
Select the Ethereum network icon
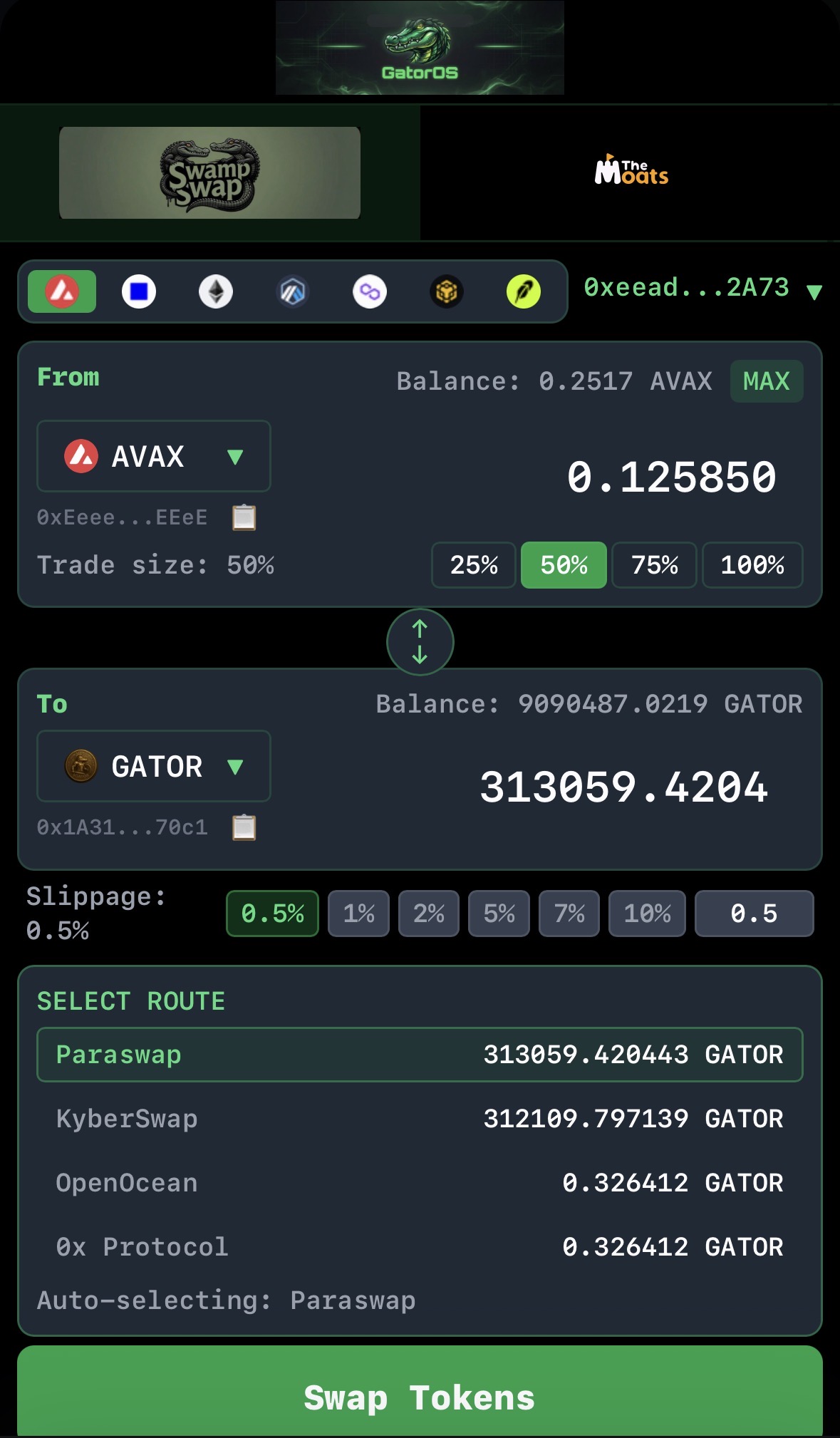pos(216,291)
